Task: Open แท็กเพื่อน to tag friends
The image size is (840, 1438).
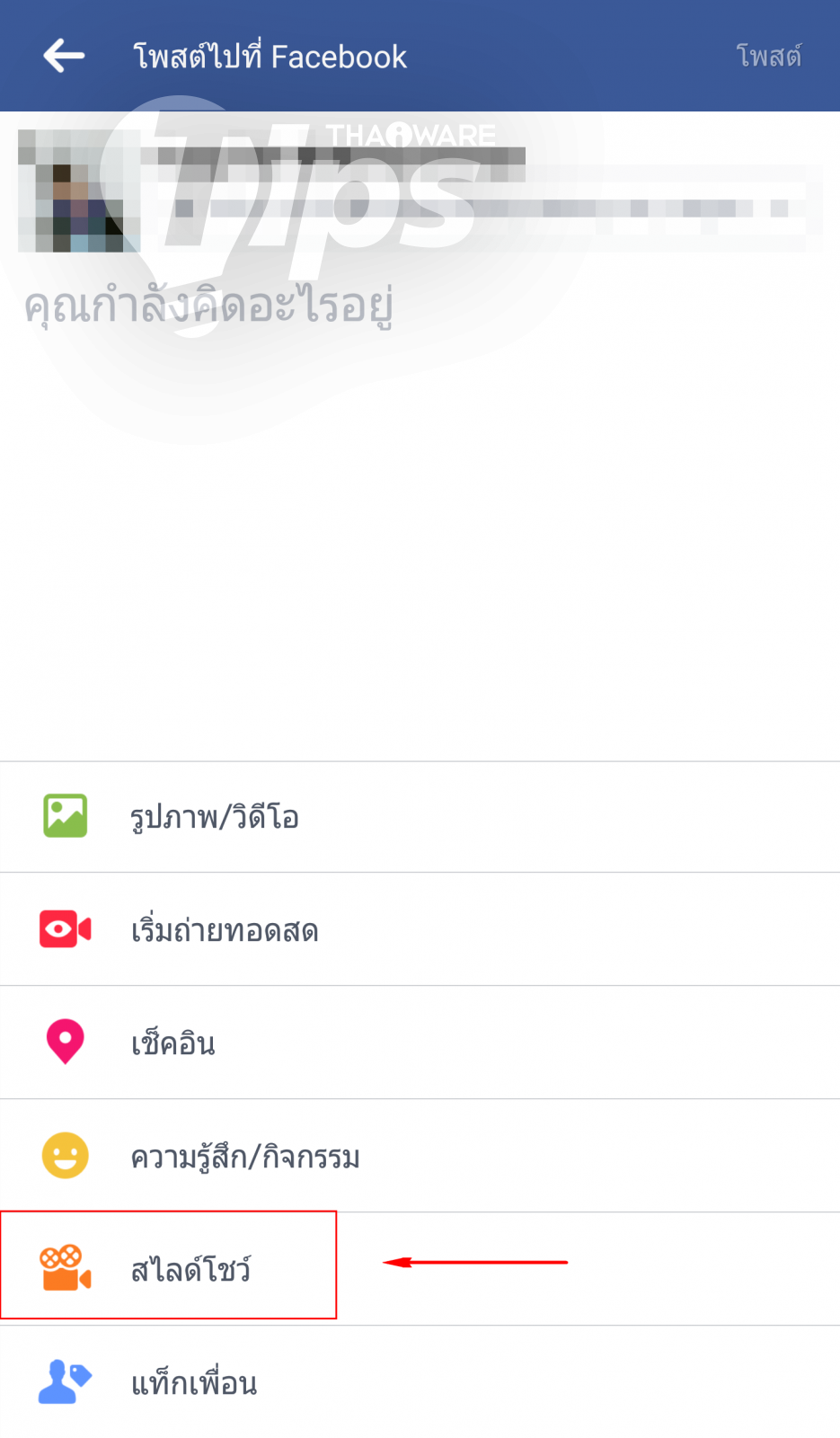Action: [194, 1383]
